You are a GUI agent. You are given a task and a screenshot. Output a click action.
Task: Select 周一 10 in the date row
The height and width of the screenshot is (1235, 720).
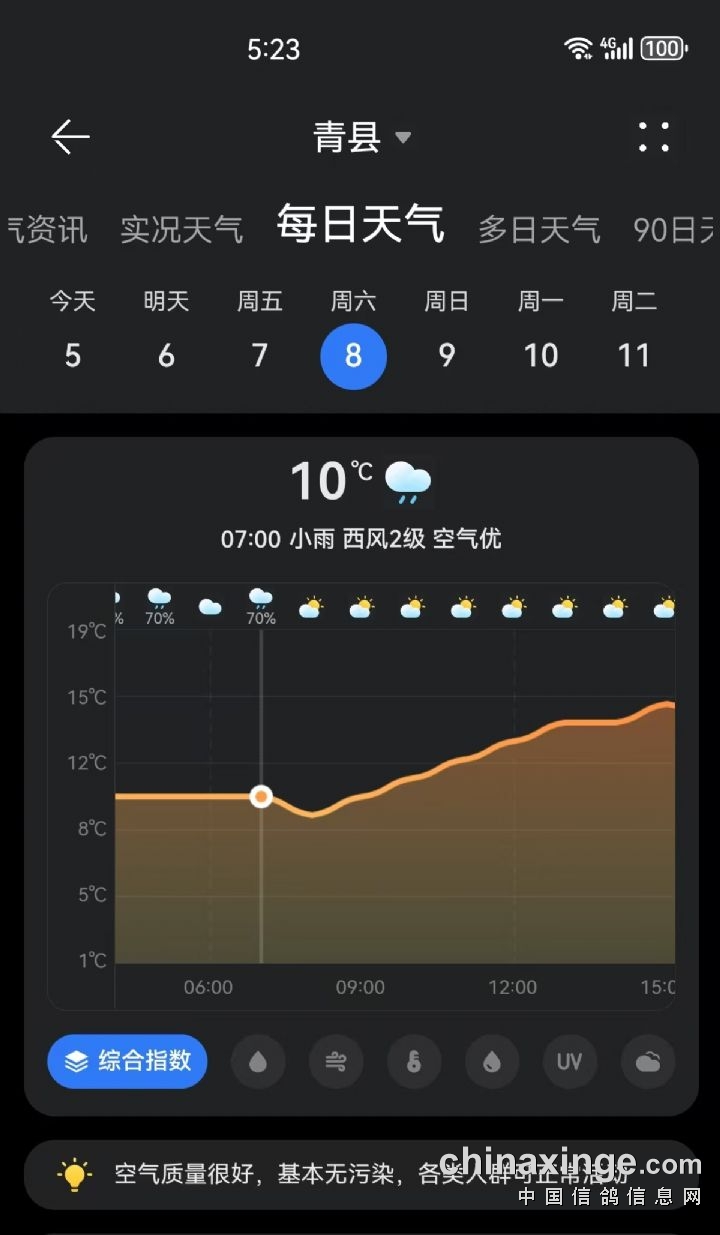(x=541, y=338)
